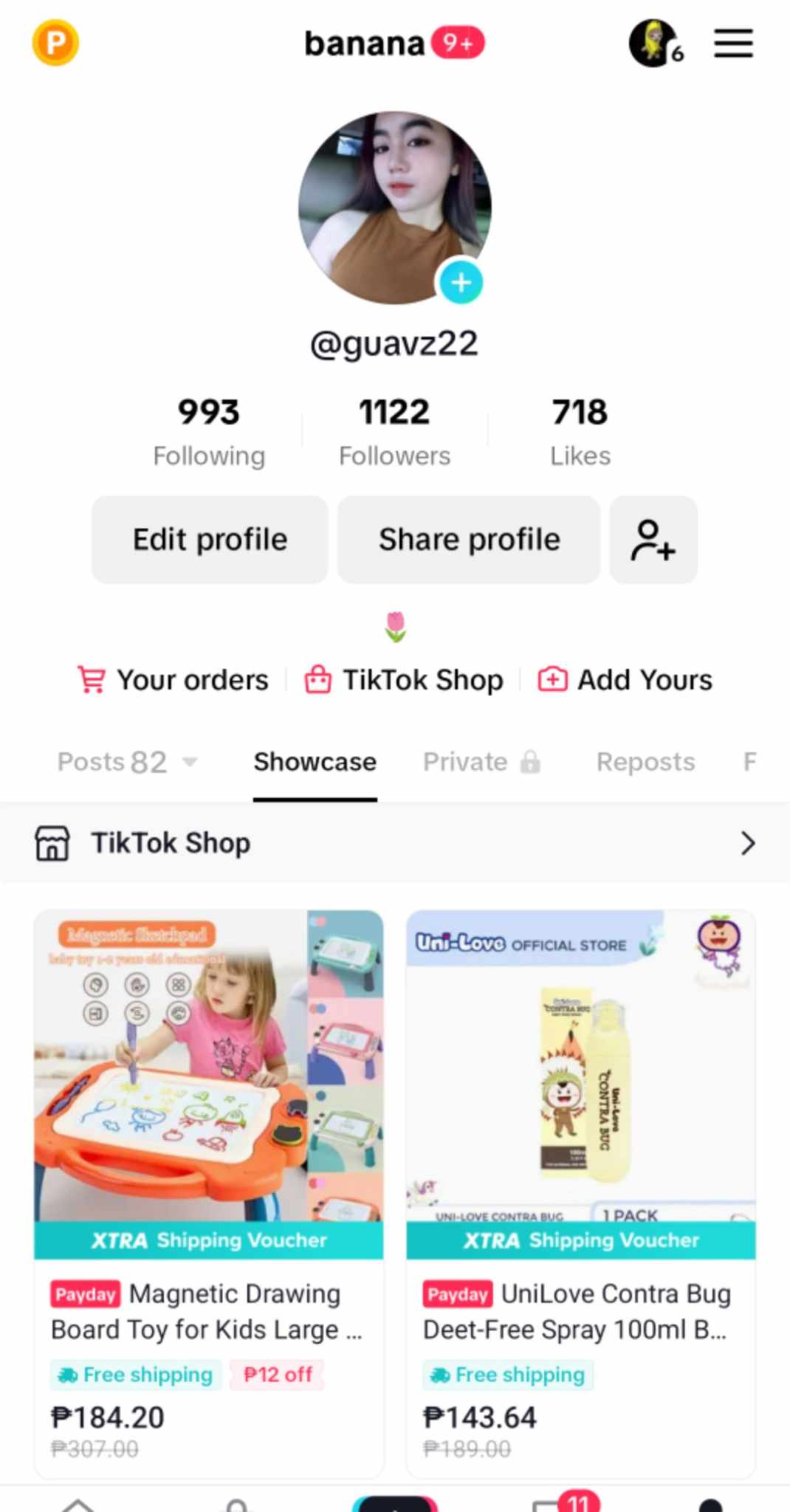Open the banana account switcher

point(365,44)
